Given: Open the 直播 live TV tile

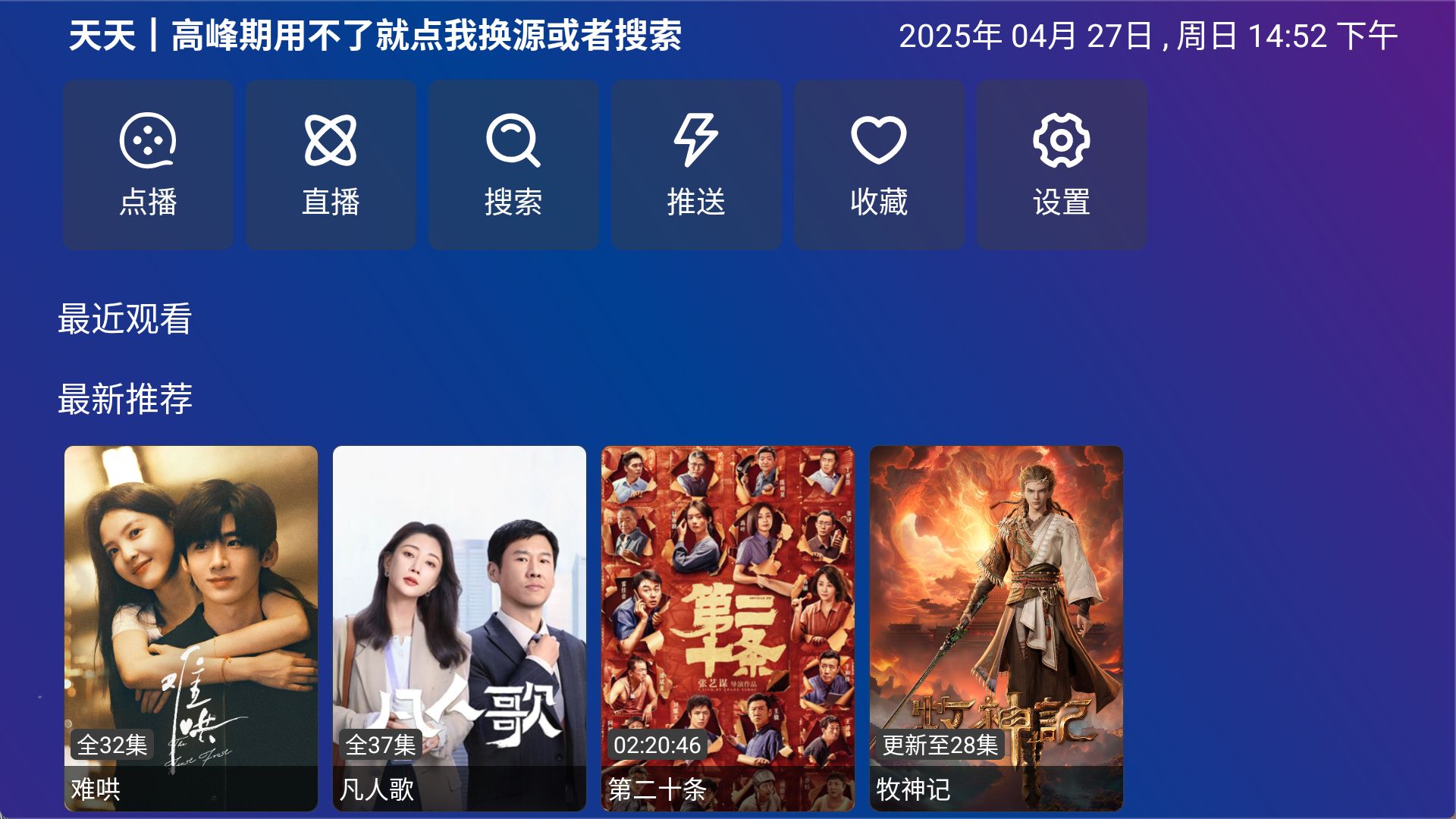Looking at the screenshot, I should click(x=331, y=165).
